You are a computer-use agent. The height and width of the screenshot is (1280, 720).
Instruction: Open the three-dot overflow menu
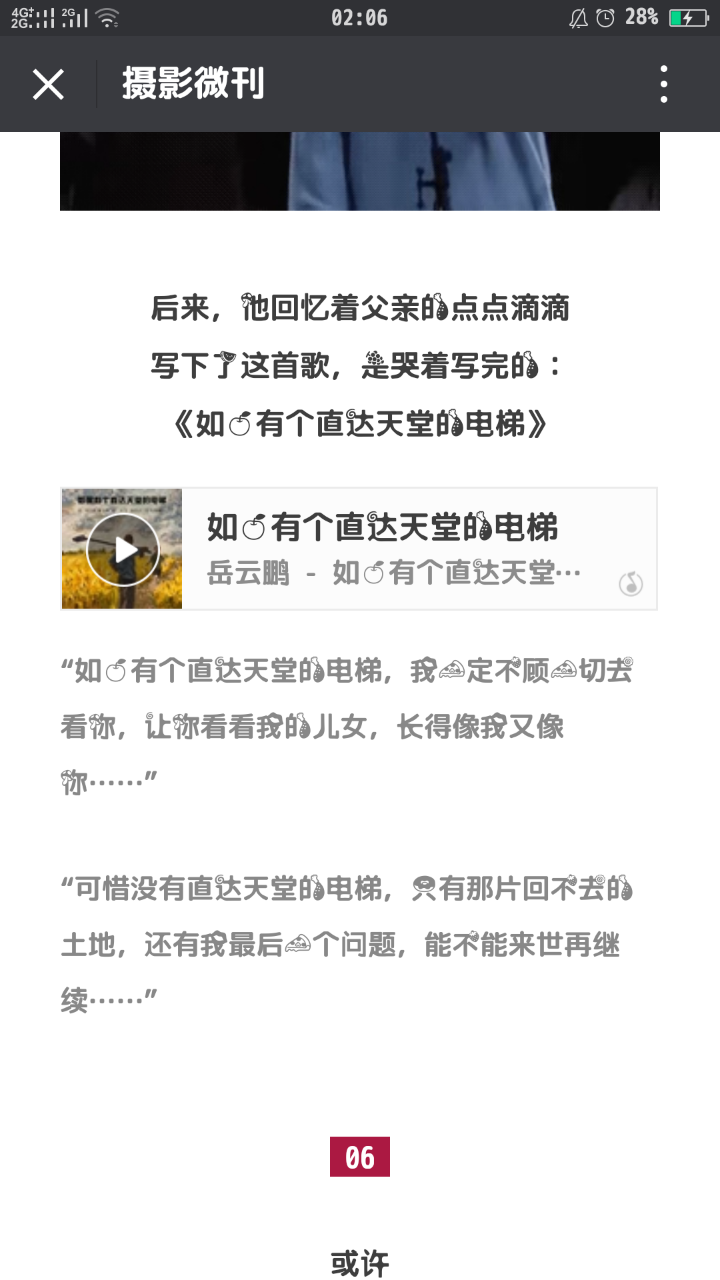(664, 84)
